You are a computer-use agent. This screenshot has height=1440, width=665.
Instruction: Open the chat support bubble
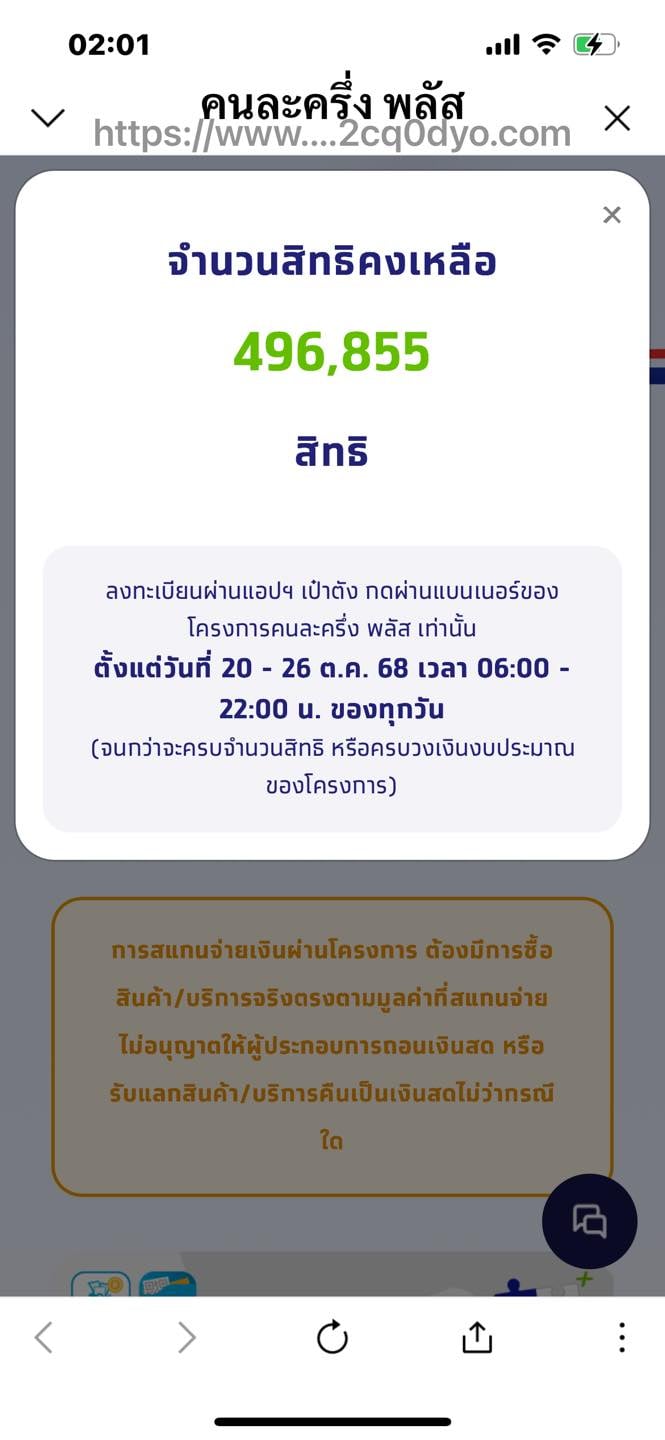pos(589,1221)
